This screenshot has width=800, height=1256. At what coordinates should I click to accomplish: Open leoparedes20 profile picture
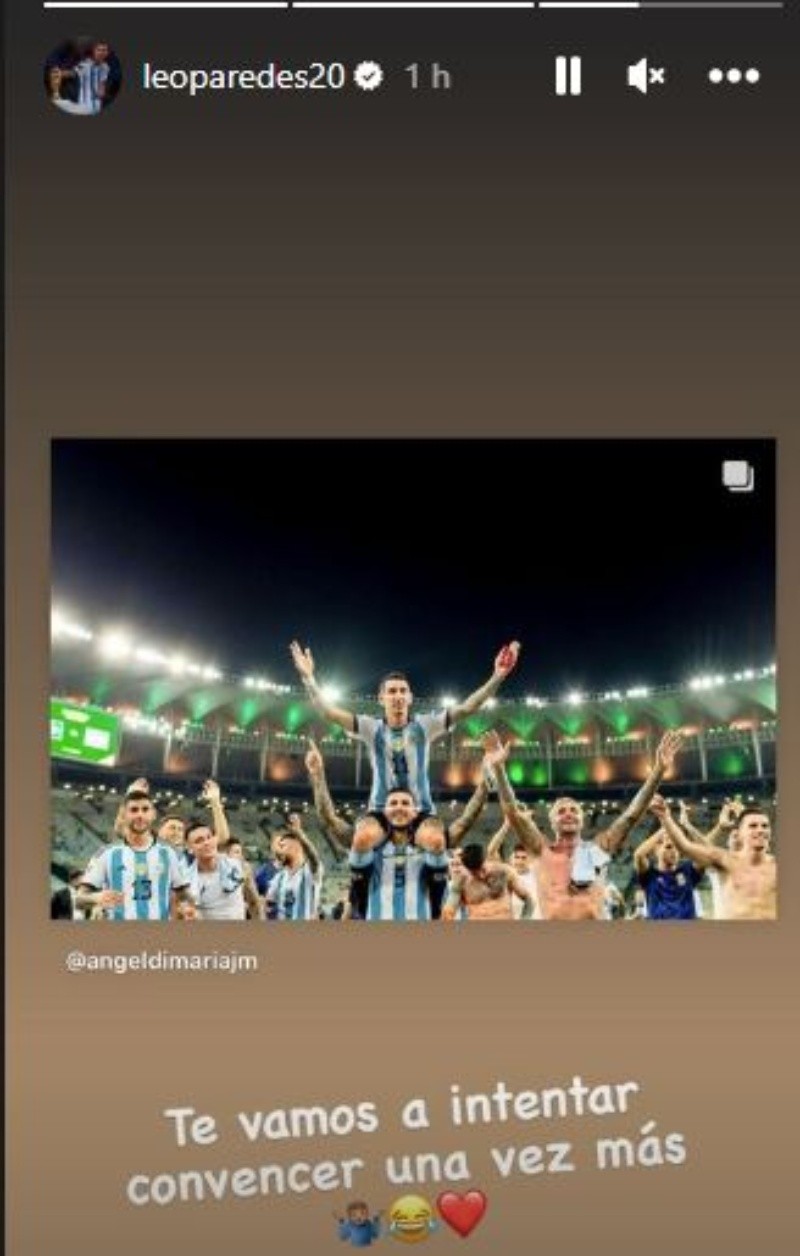coord(83,76)
